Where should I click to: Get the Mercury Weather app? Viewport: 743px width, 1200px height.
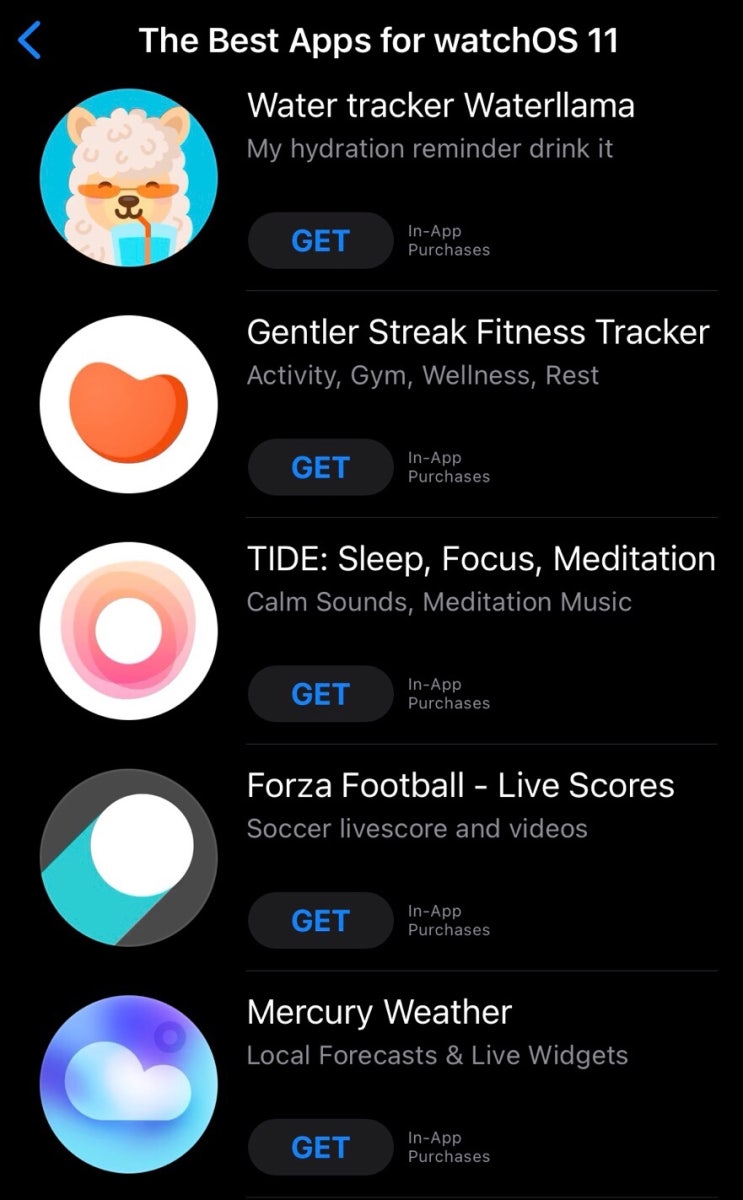point(320,1147)
